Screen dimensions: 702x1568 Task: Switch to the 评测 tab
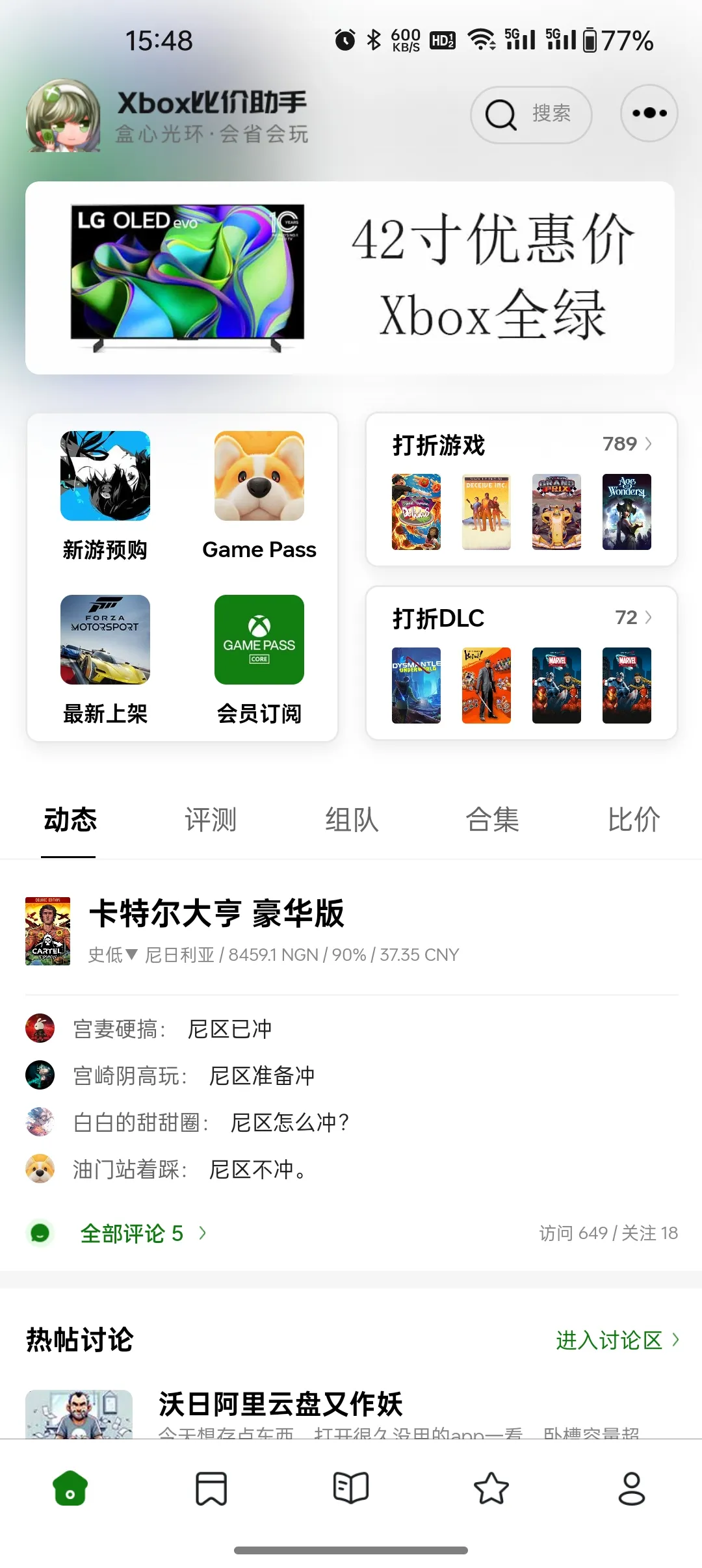click(211, 820)
